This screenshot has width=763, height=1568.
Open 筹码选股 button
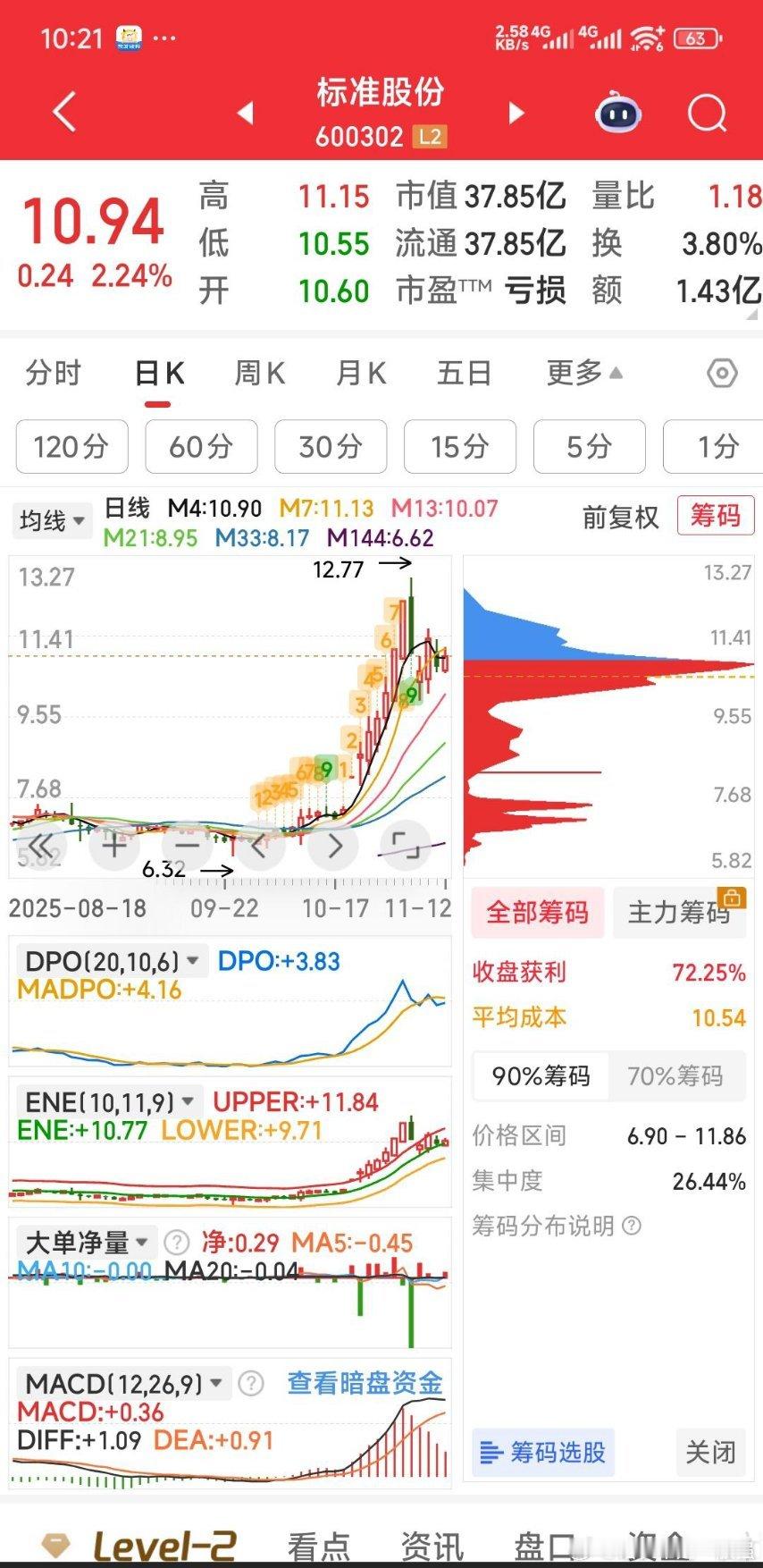click(543, 1452)
